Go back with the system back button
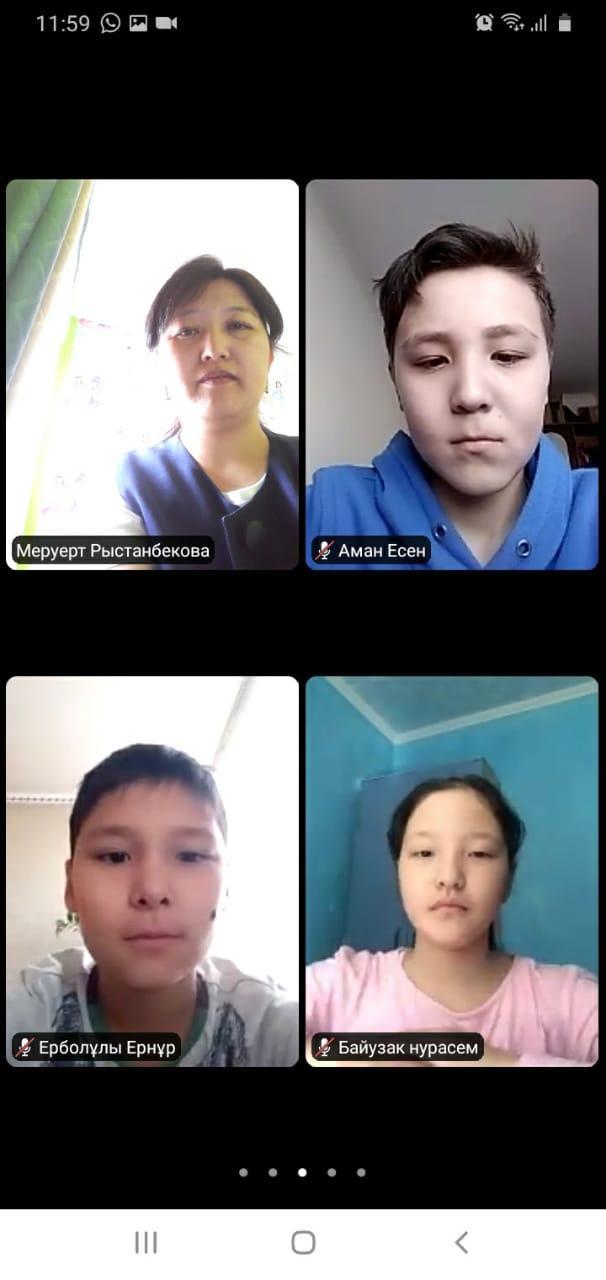The image size is (606, 1280). (461, 1243)
